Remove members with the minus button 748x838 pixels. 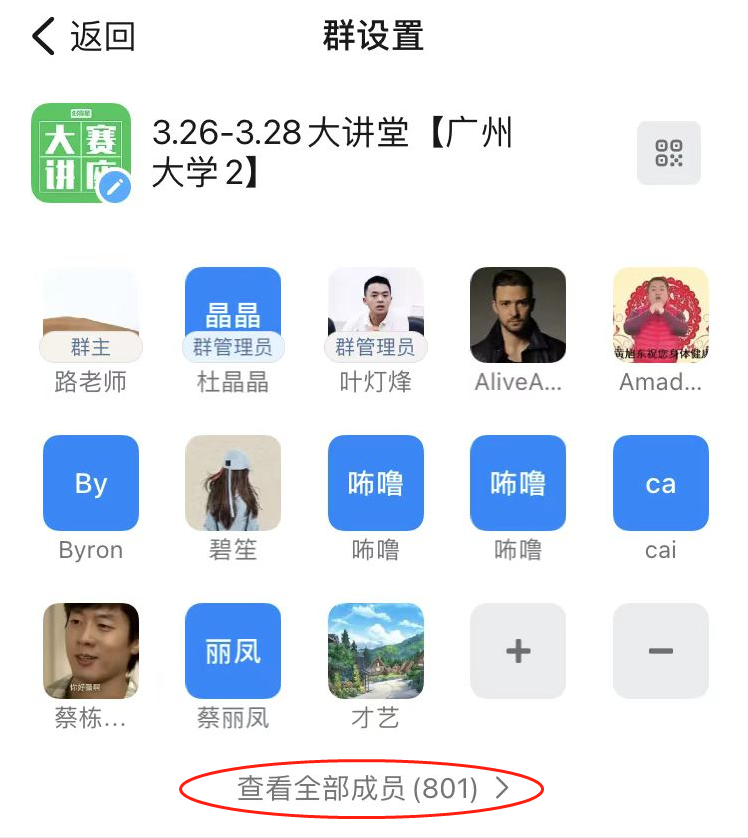[x=660, y=651]
